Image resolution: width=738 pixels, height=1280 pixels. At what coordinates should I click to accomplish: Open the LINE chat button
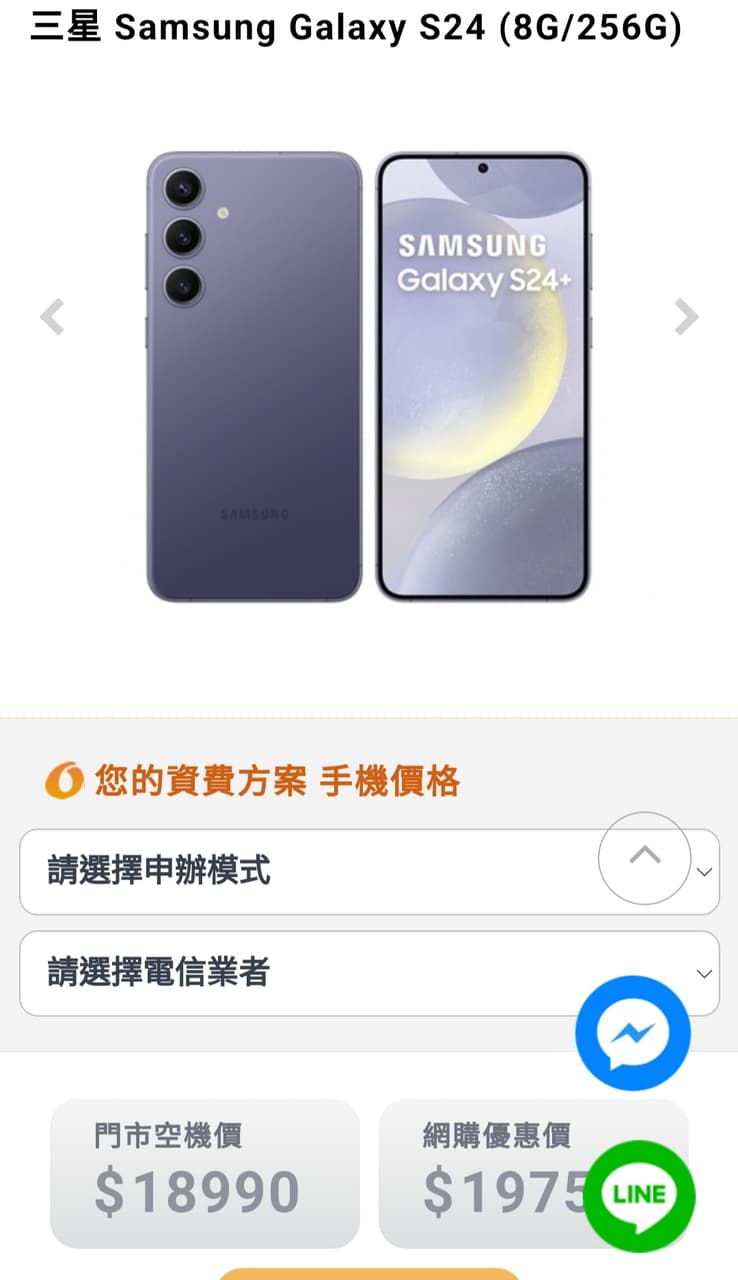coord(639,1195)
